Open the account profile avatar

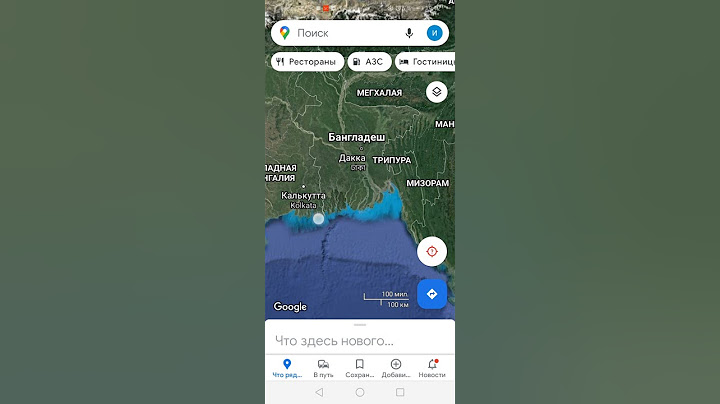[434, 33]
